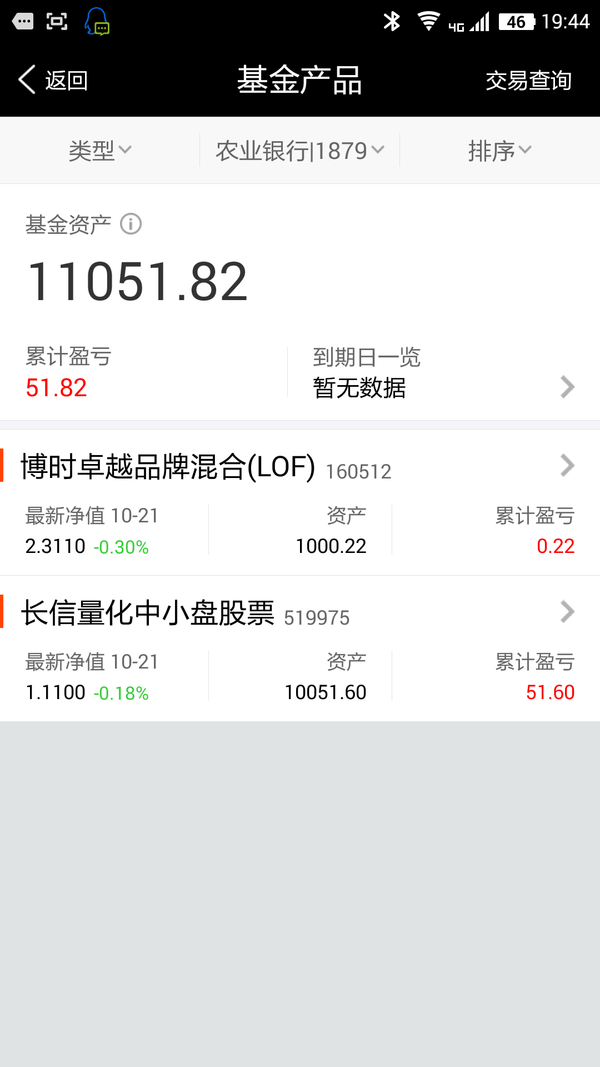Viewport: 600px width, 1067px height.
Task: Open the 农业银行|1879 account dropdown
Action: click(300, 150)
